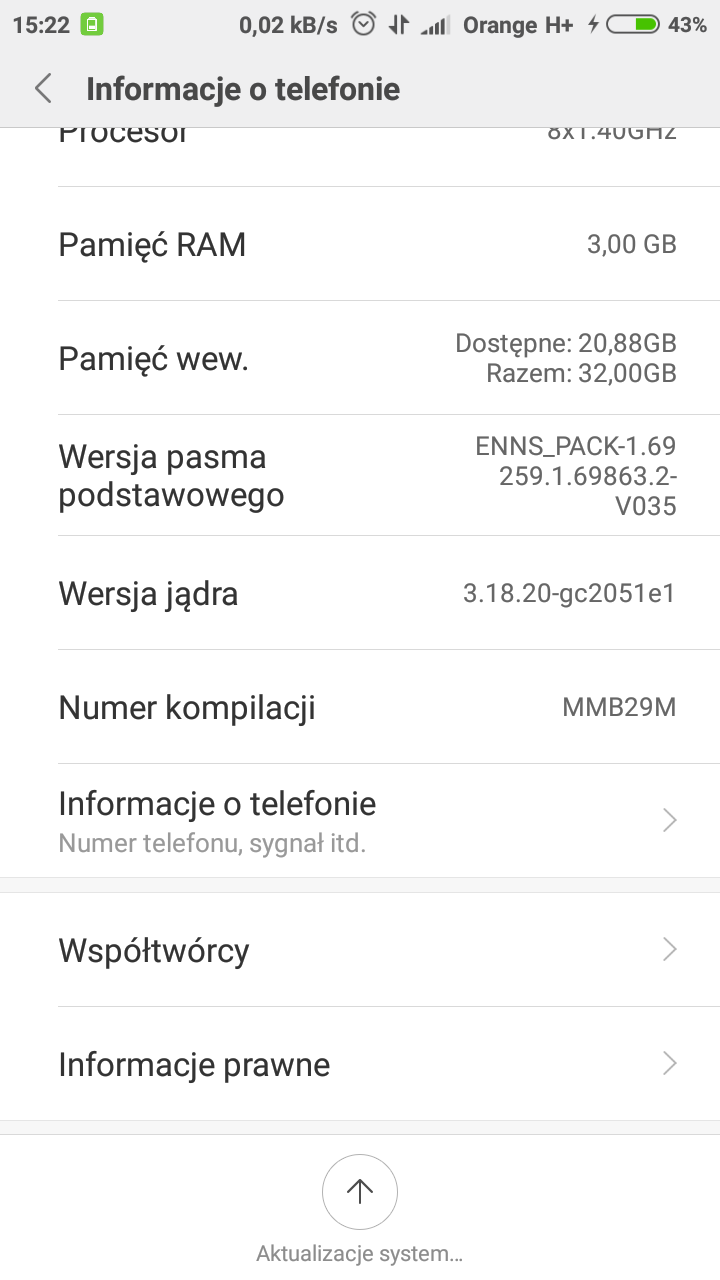Tap the Wersja jądra row

coord(360,593)
